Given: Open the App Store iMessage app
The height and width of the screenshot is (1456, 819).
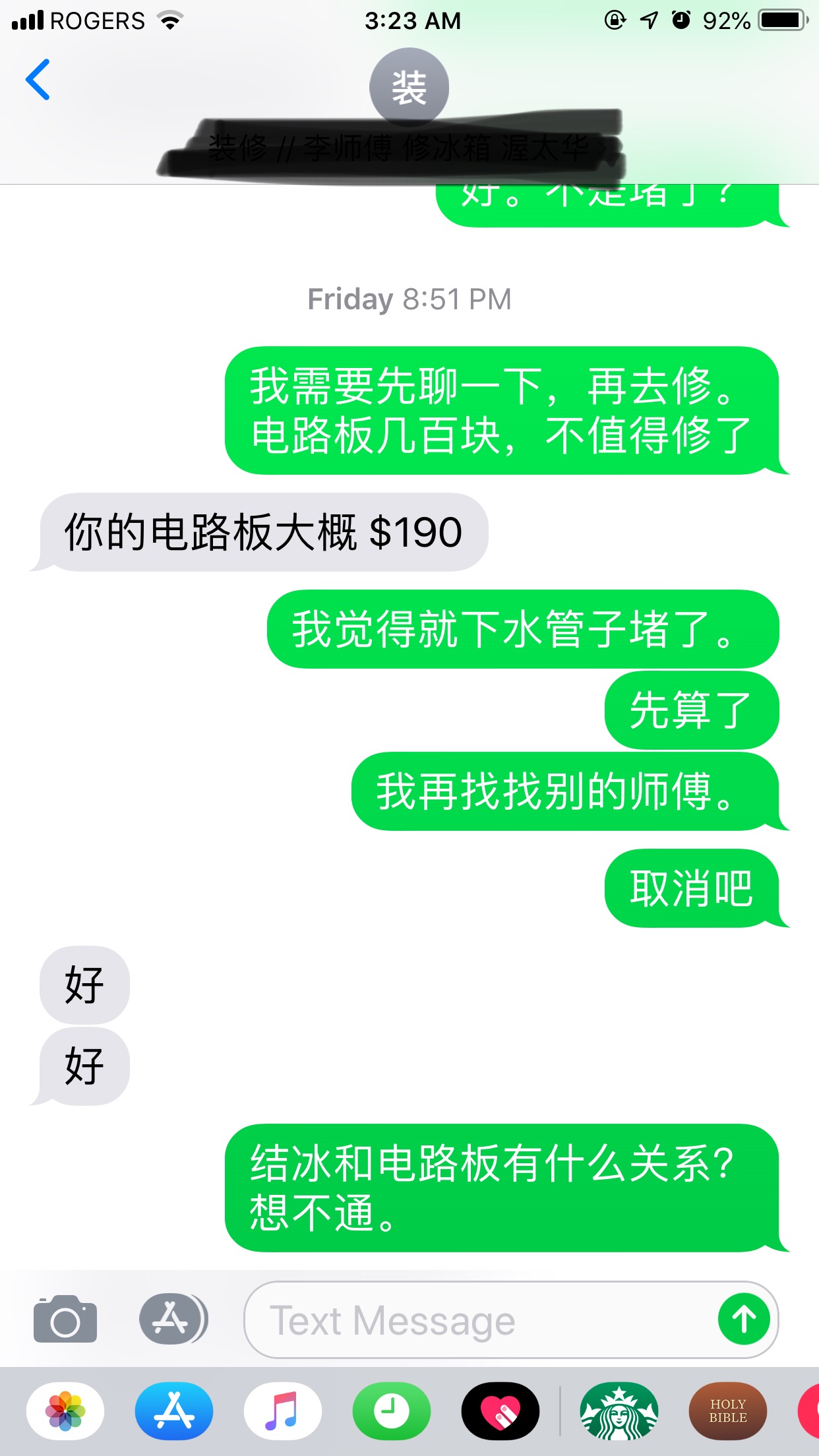Looking at the screenshot, I should point(174,1411).
